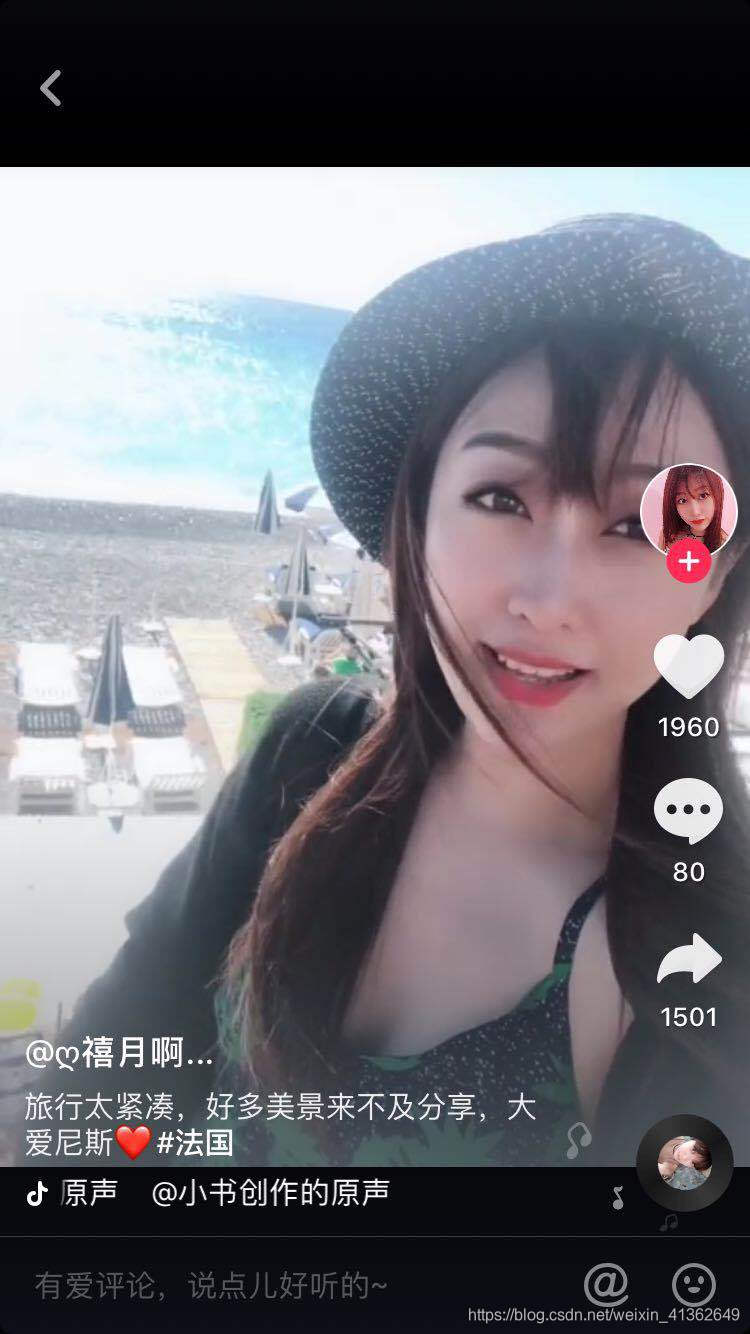Follow the creator with the plus button
This screenshot has height=1334, width=750.
click(688, 563)
